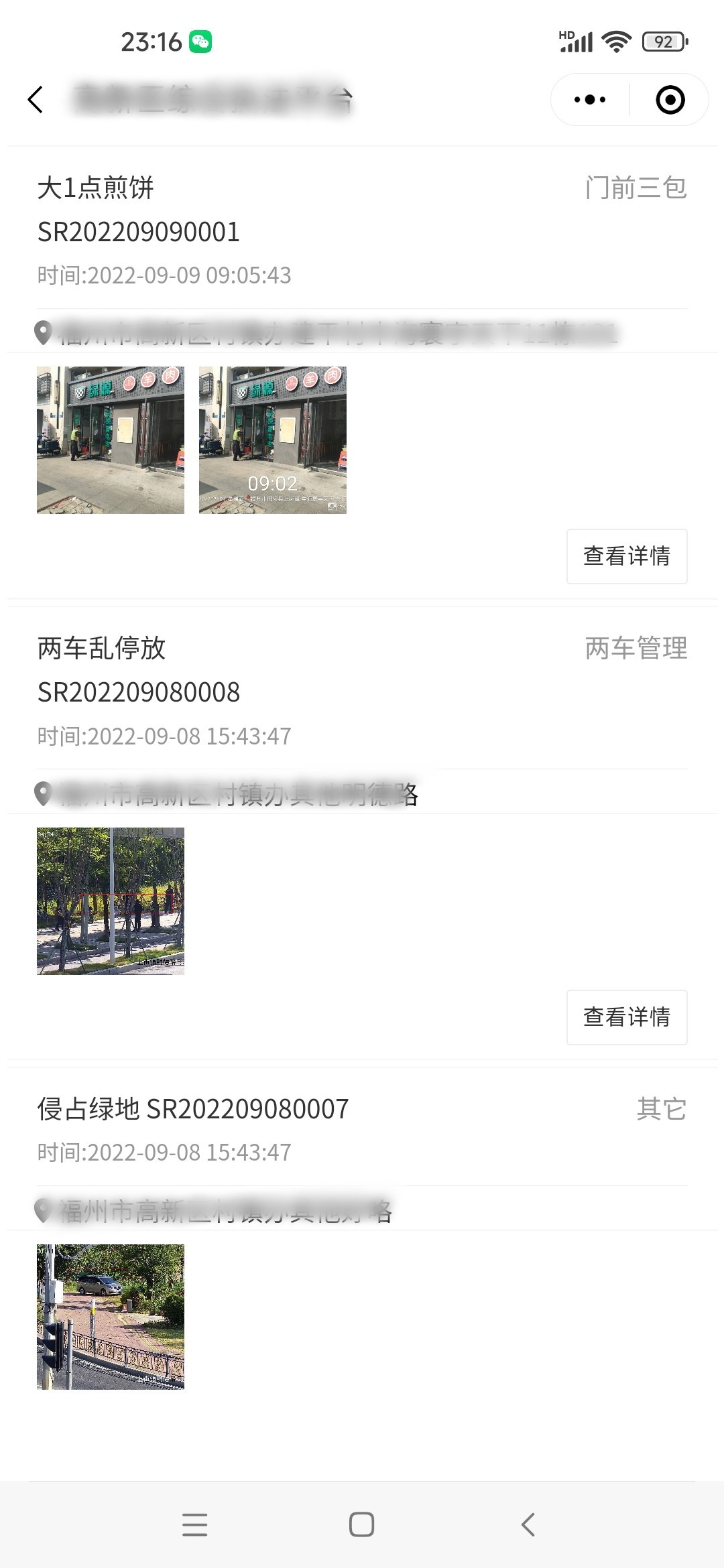
Task: Close the mini program with the circle icon
Action: pos(670,100)
